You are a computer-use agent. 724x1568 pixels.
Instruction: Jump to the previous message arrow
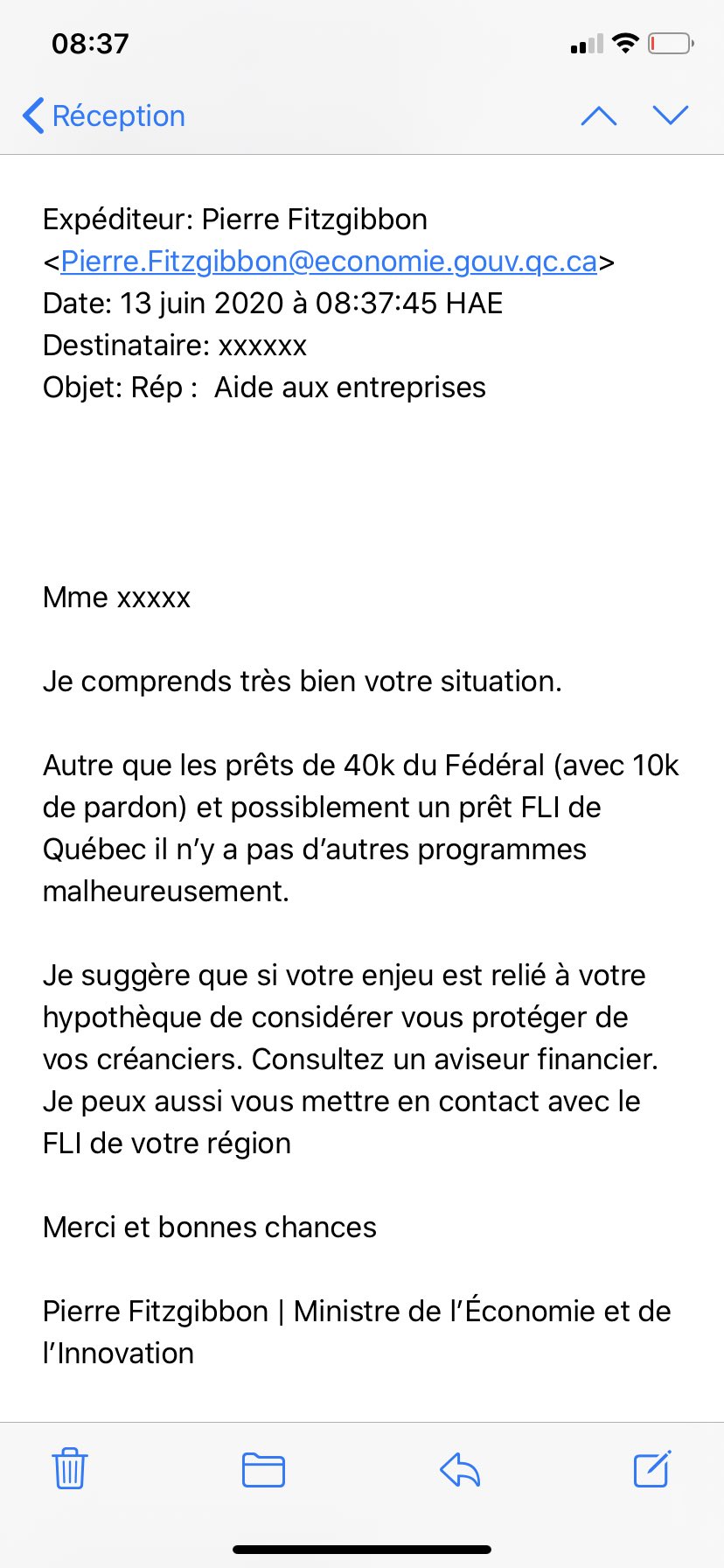coord(599,115)
